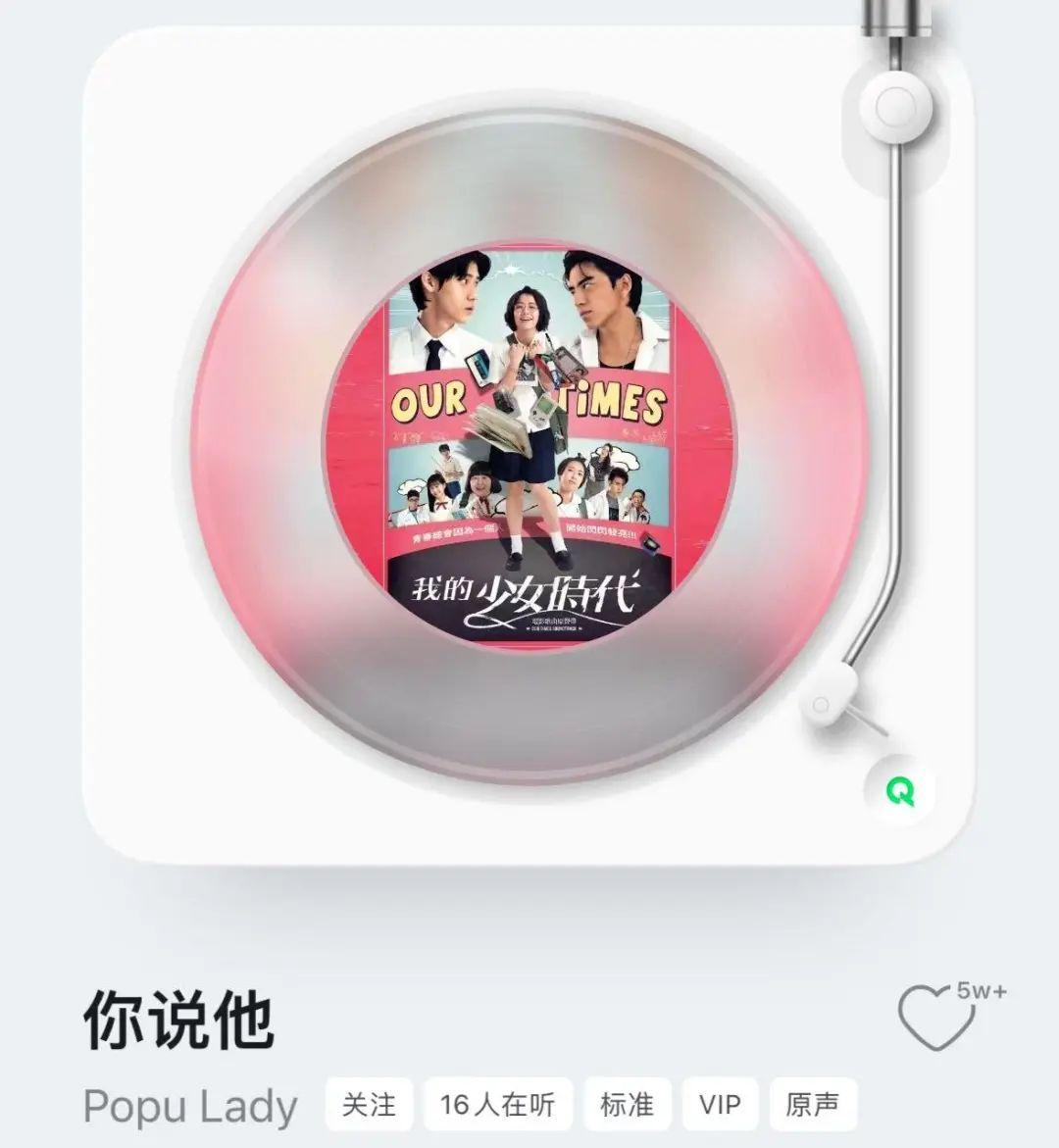Viewport: 1059px width, 1148px height.
Task: Select the 原声 sound effect chip
Action: [x=812, y=1104]
